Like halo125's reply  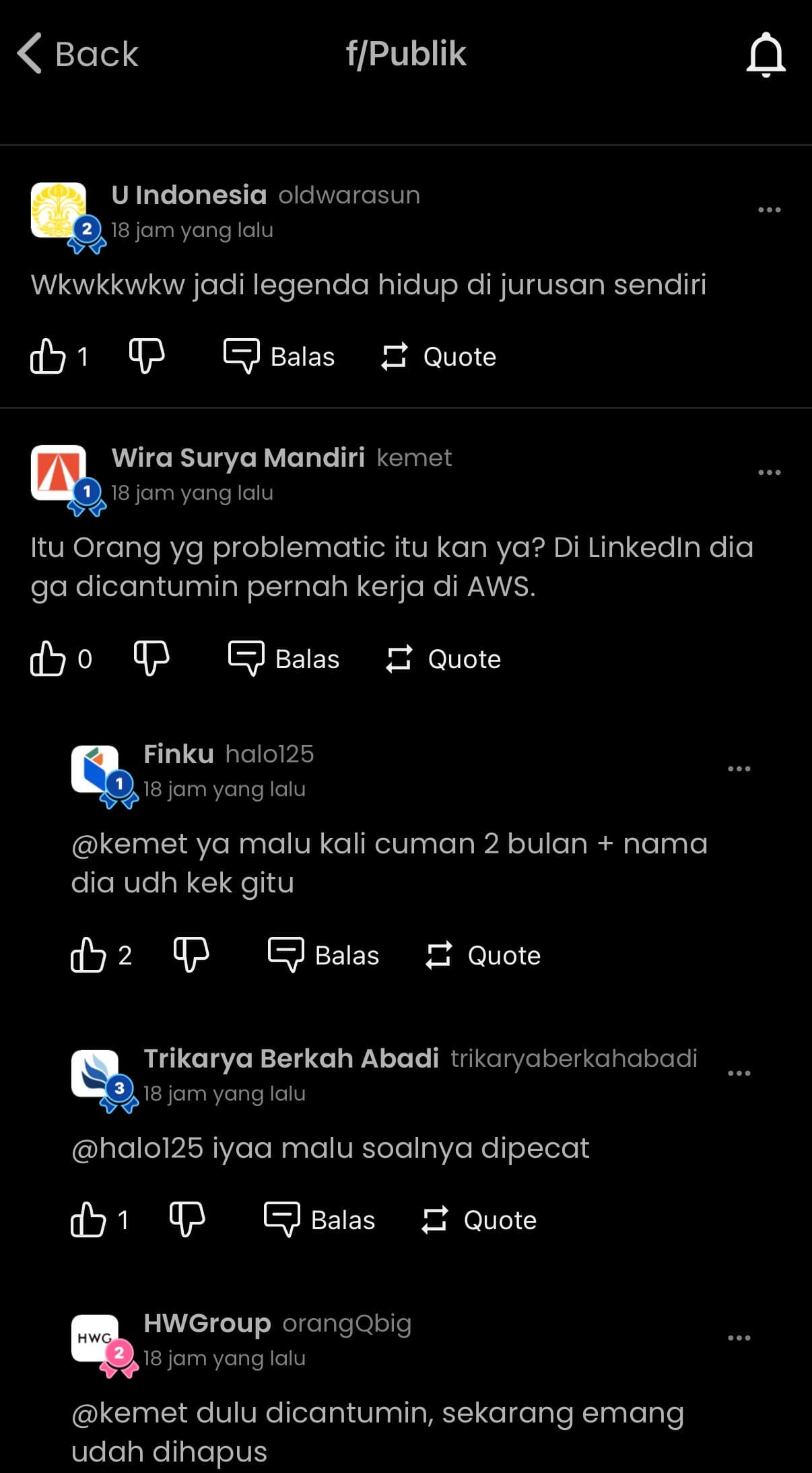click(88, 954)
